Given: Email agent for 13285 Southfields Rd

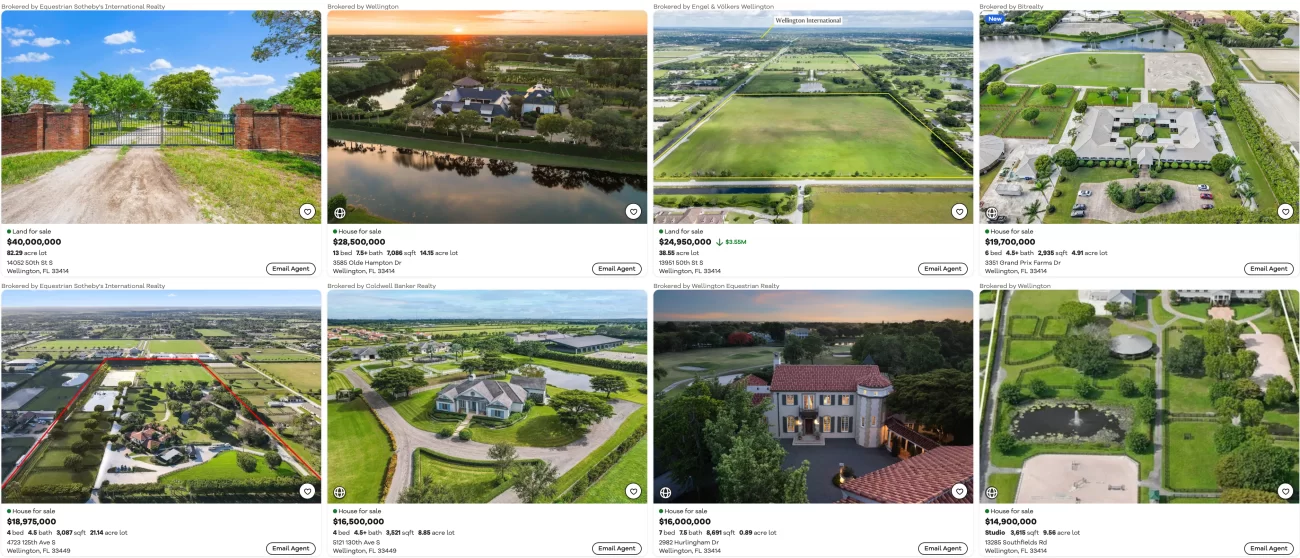Looking at the screenshot, I should (1269, 548).
